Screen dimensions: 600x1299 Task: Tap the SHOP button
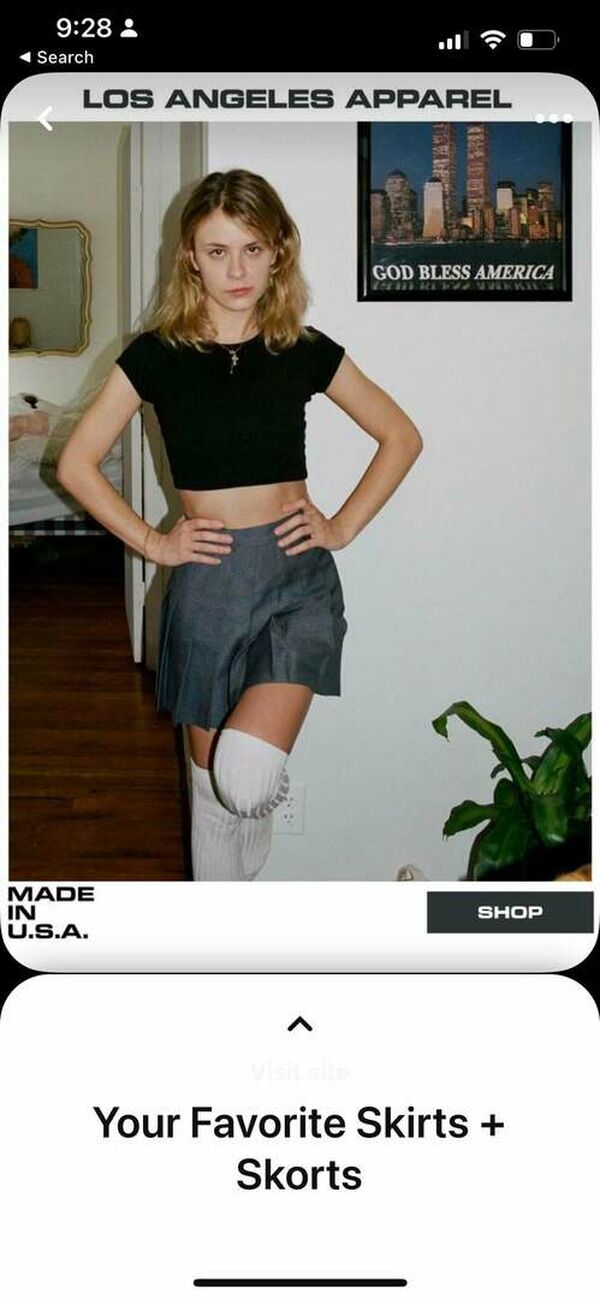[x=509, y=912]
